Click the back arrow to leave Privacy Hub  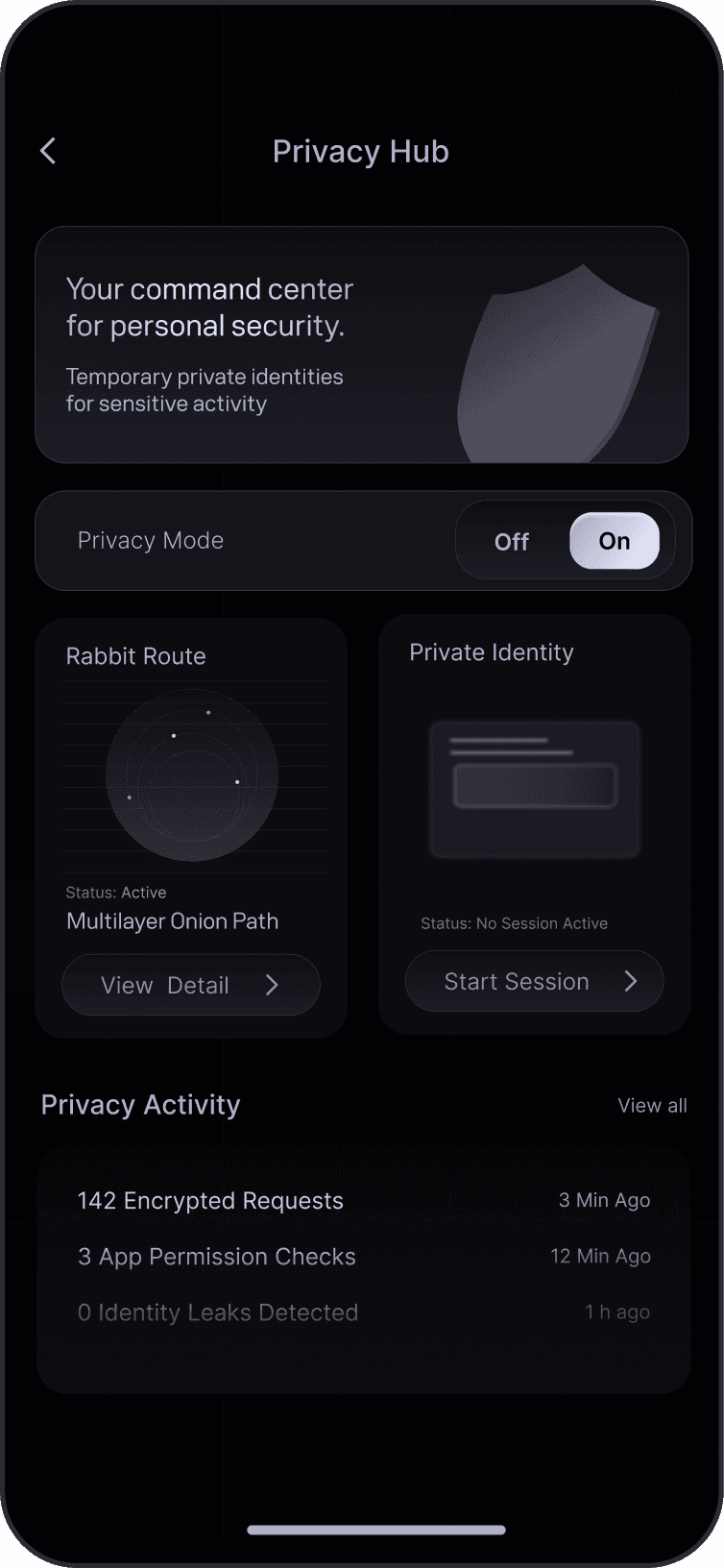pyautogui.click(x=47, y=151)
